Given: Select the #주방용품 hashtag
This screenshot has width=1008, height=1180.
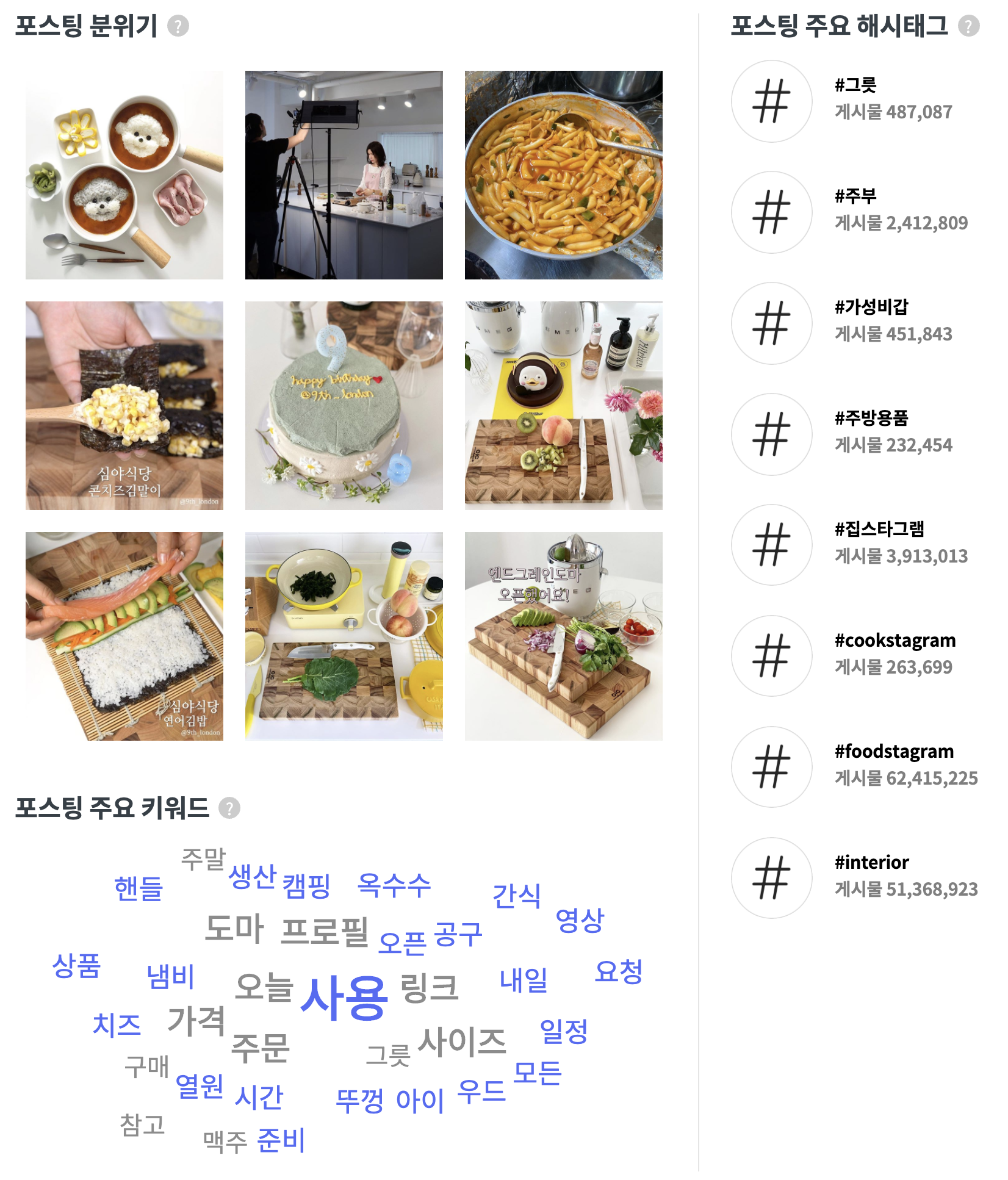Looking at the screenshot, I should 871,419.
